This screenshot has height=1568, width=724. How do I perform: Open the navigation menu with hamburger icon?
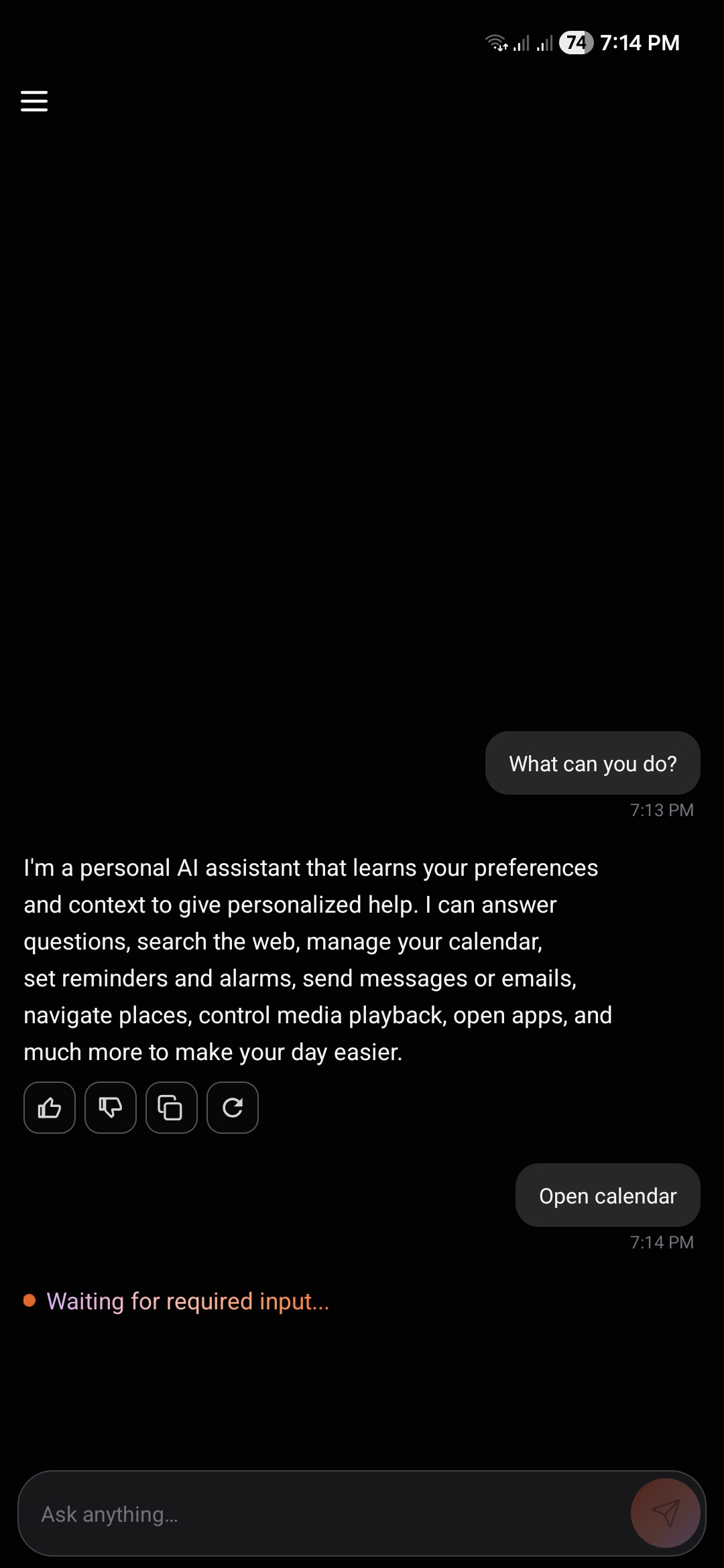34,101
